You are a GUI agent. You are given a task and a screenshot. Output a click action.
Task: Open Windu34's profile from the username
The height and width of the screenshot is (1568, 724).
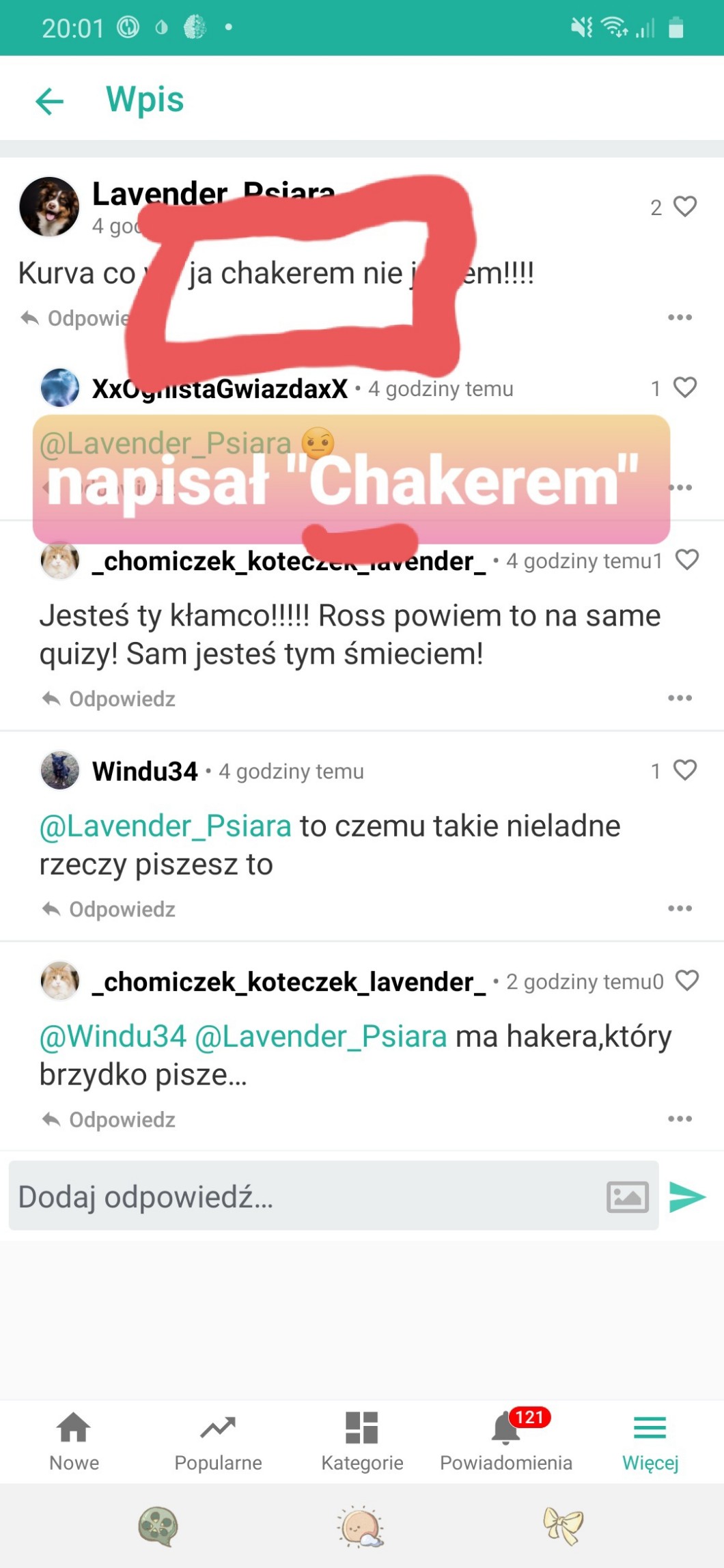click(145, 771)
